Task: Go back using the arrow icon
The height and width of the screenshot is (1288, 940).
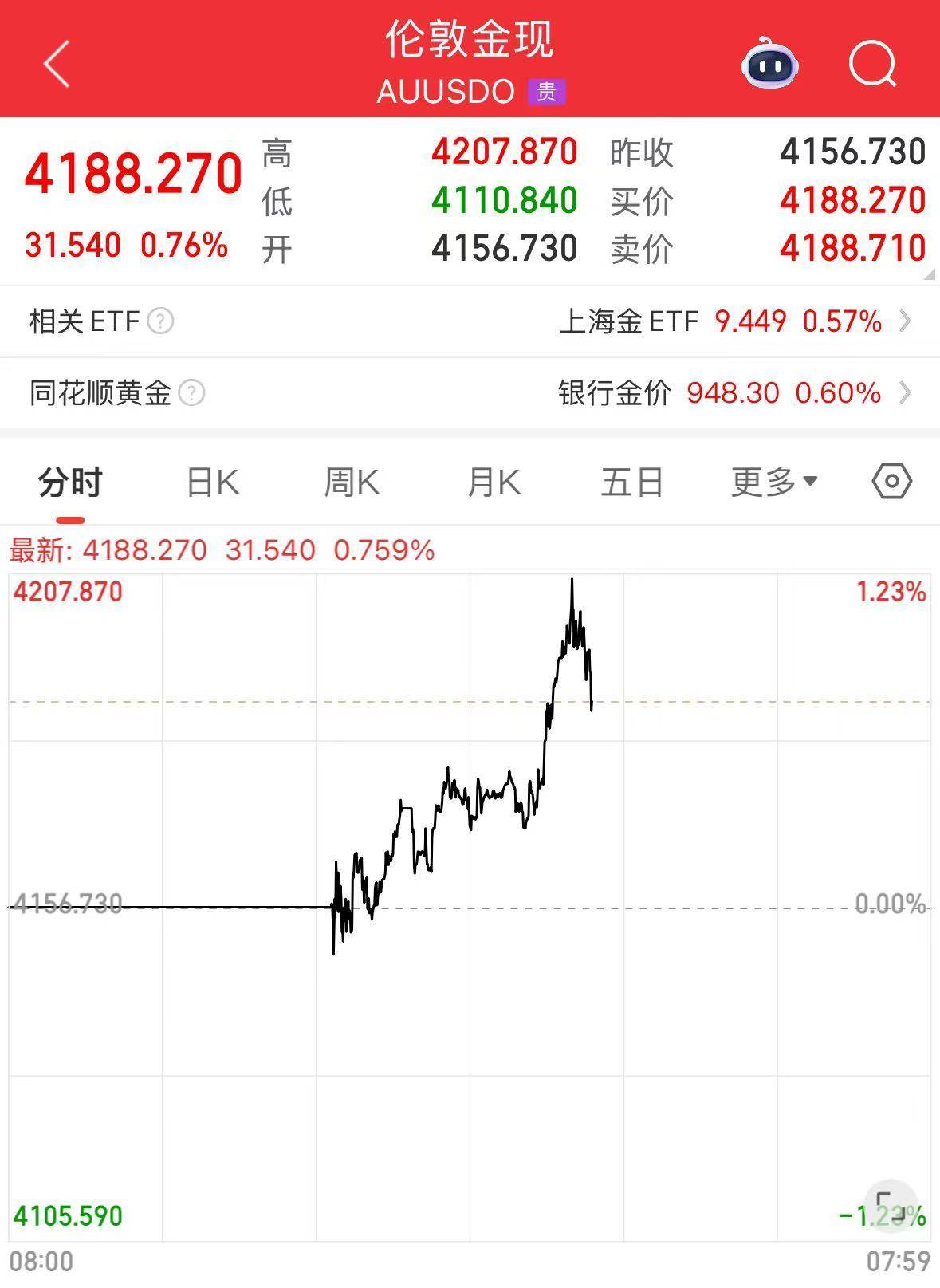Action: 57,64
